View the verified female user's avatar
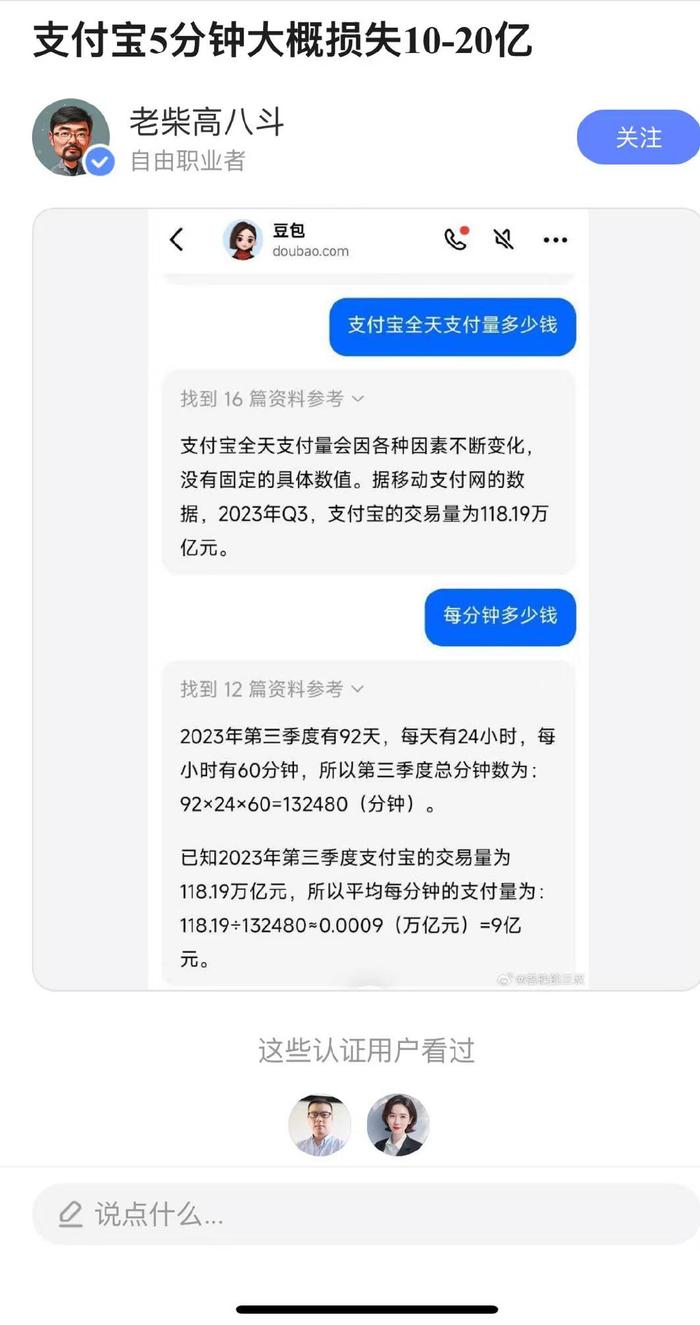Screen dimensions: 700x1325 398,1125
